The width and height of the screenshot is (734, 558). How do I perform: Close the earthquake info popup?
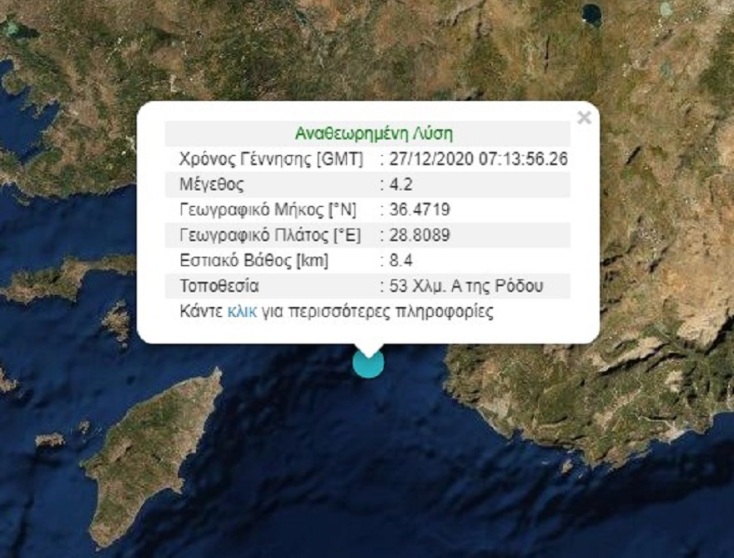584,118
